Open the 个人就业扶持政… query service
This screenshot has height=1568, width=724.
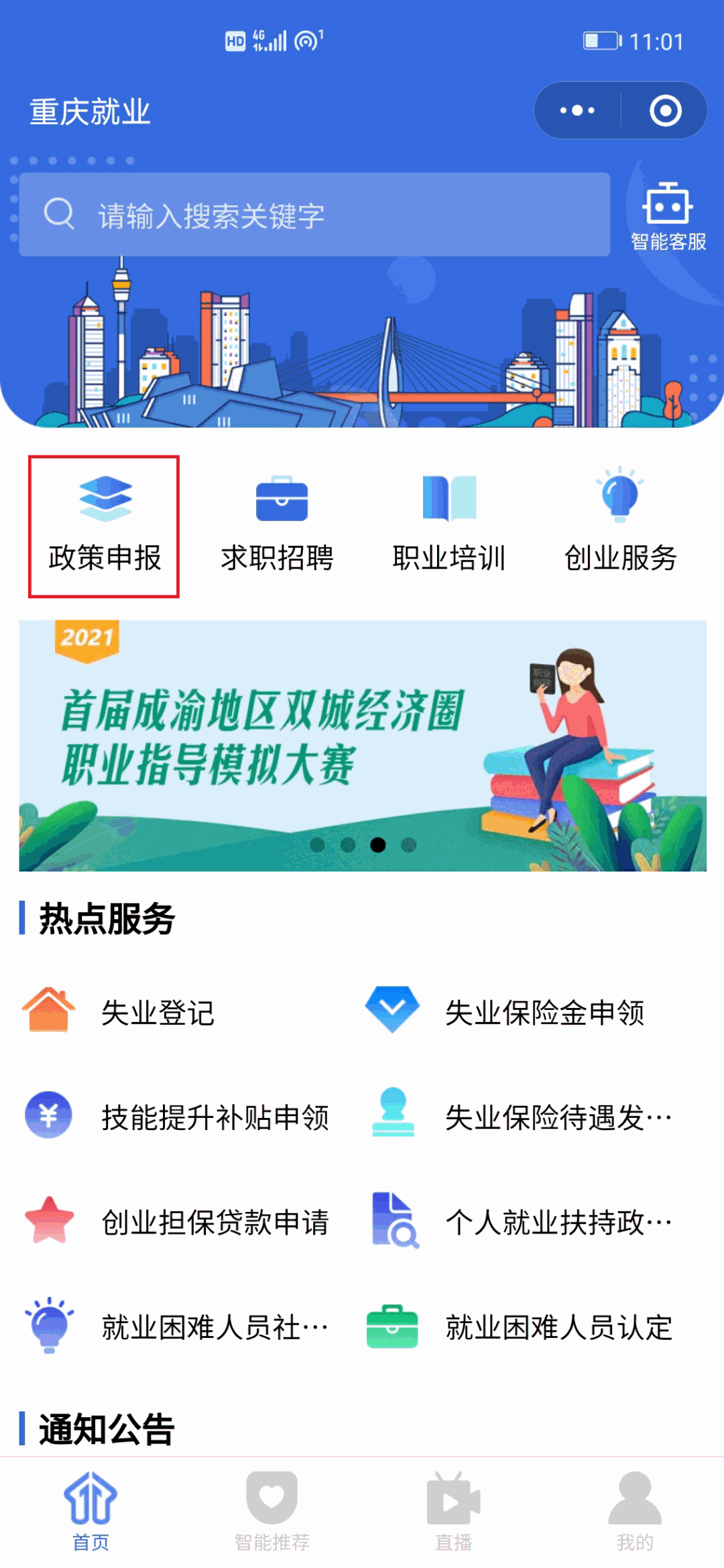click(558, 1221)
